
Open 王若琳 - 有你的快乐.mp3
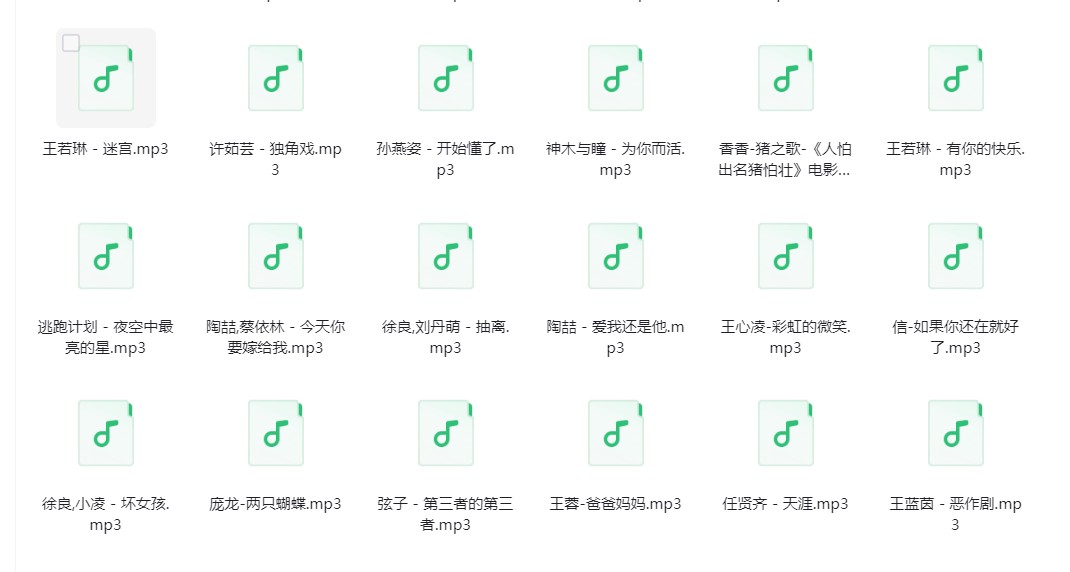pos(955,78)
